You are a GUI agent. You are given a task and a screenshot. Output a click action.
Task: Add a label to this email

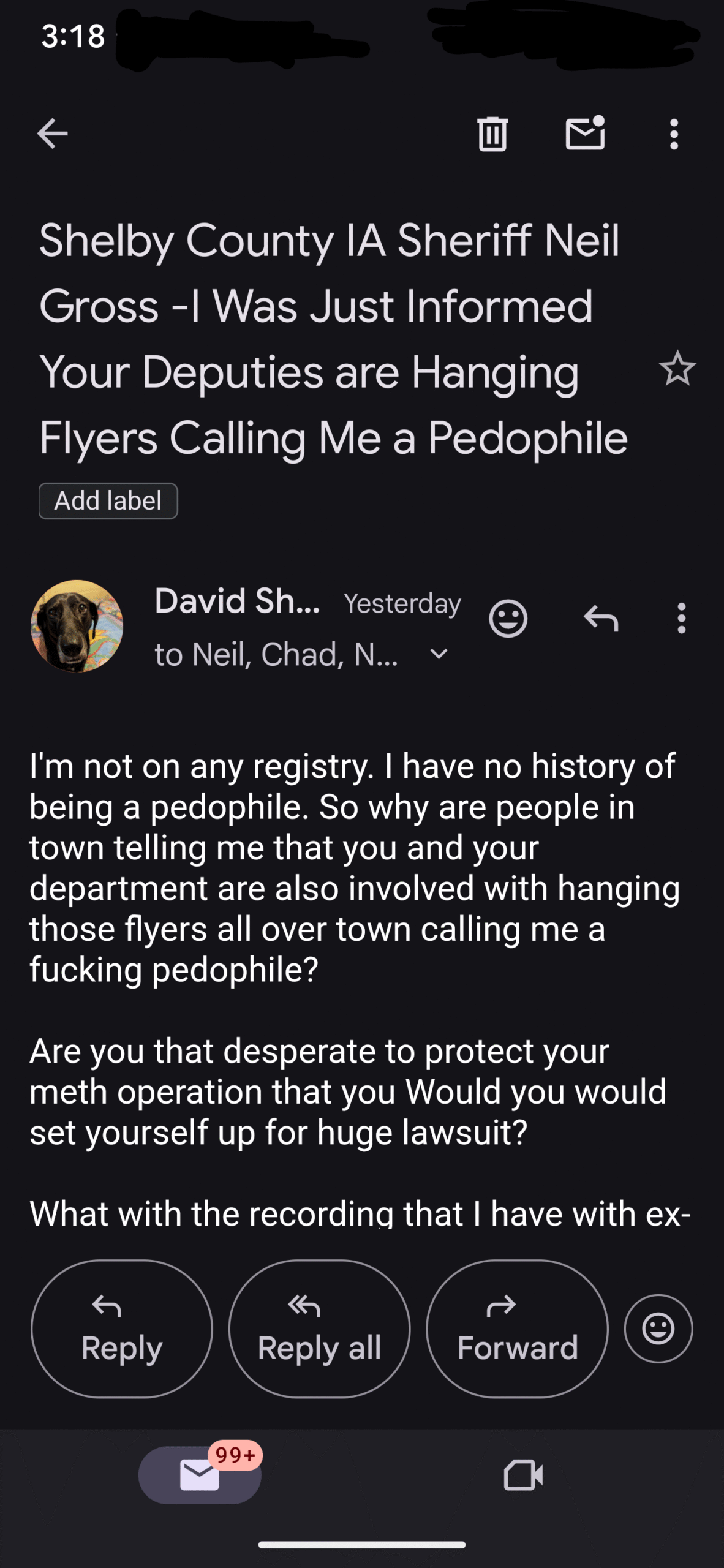pyautogui.click(x=108, y=501)
